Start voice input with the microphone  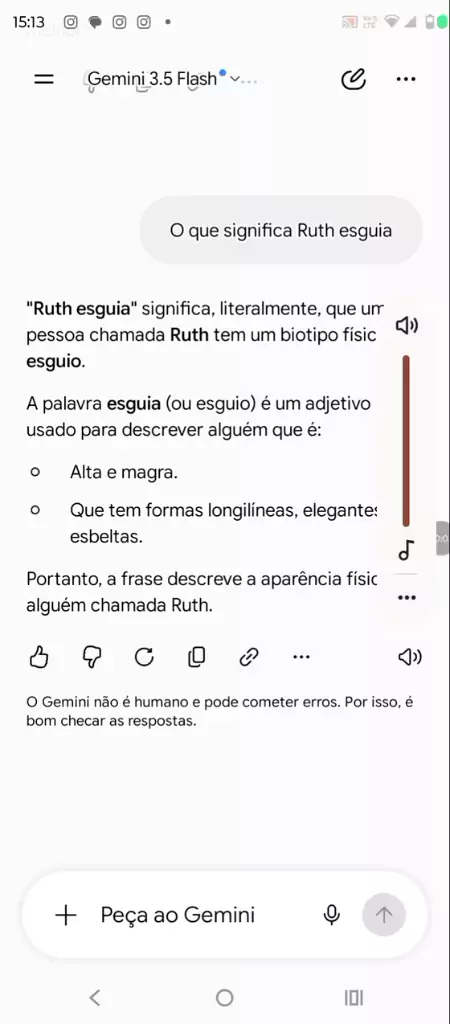point(332,915)
